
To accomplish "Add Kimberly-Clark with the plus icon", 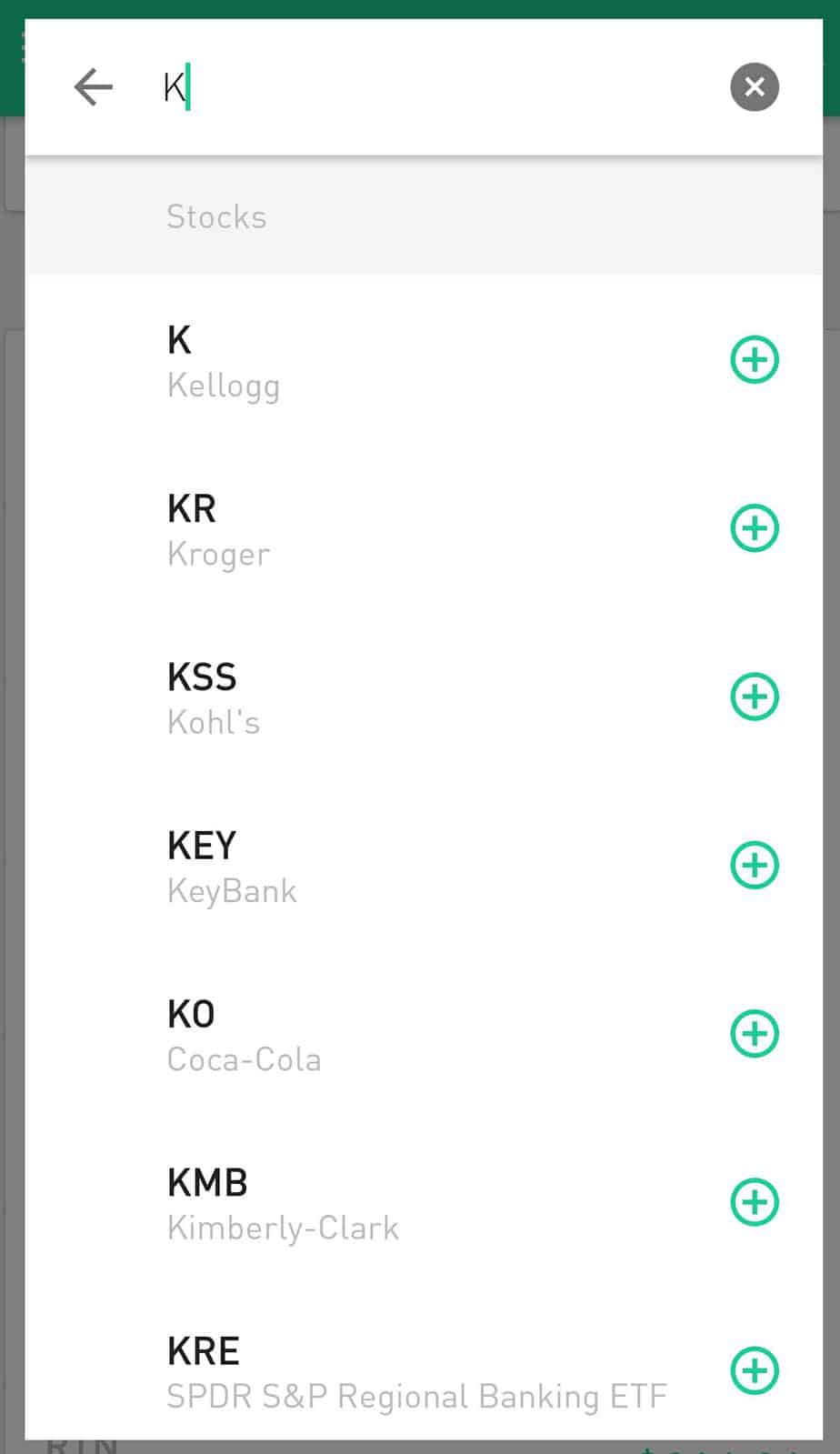I will click(x=755, y=1203).
